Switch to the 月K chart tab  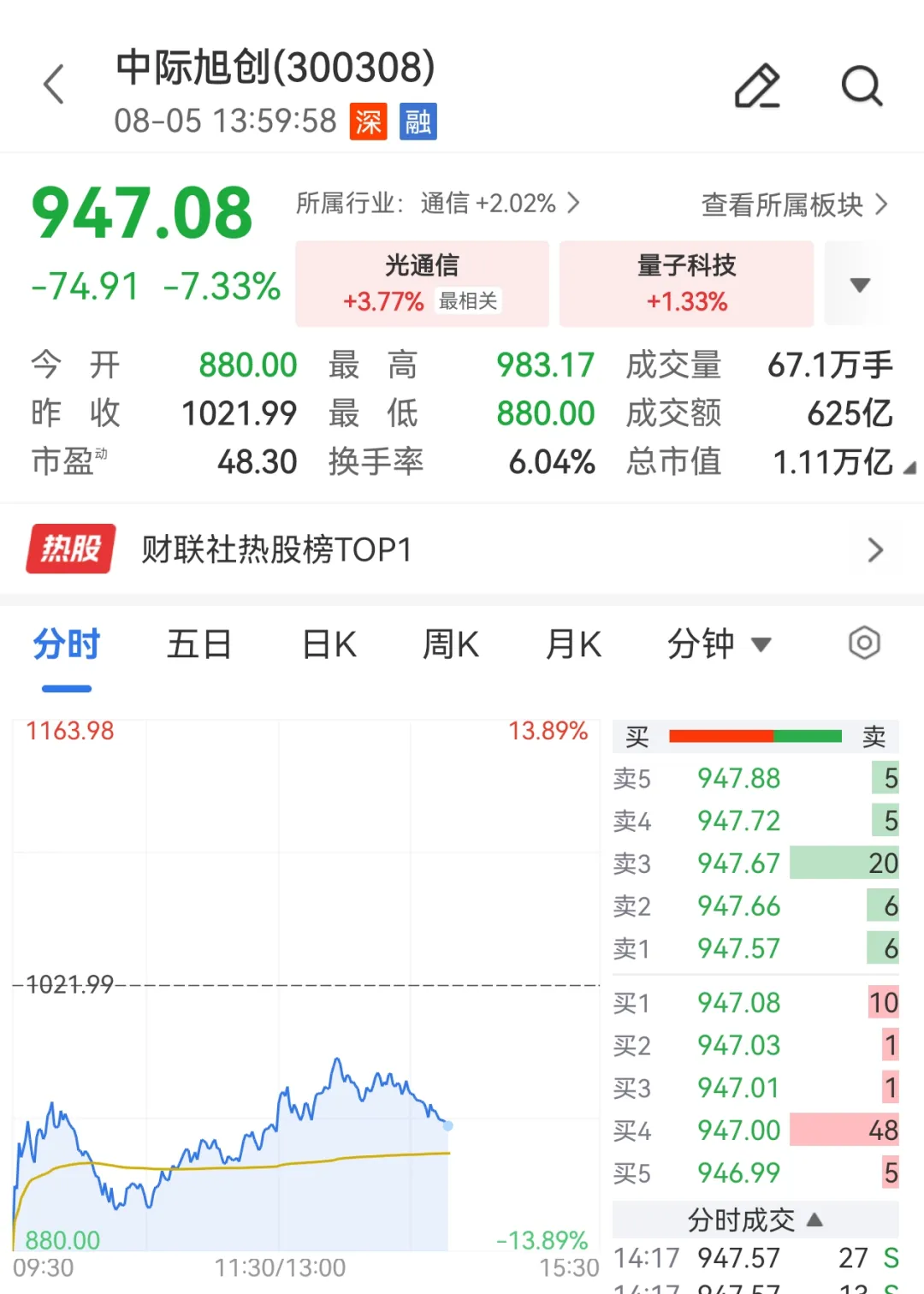[x=573, y=644]
